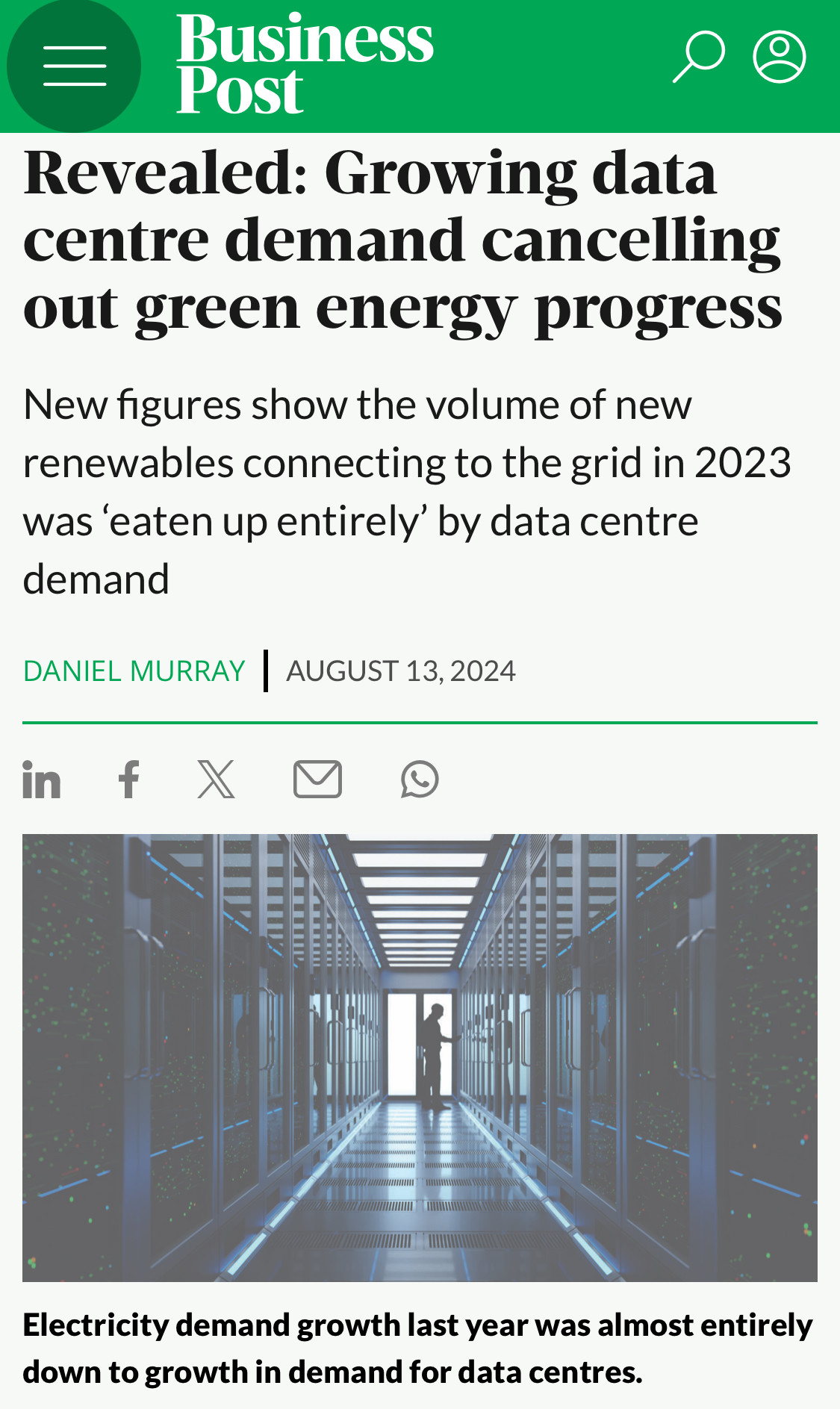
Task: Share the article on Facebook
Action: pos(129,780)
